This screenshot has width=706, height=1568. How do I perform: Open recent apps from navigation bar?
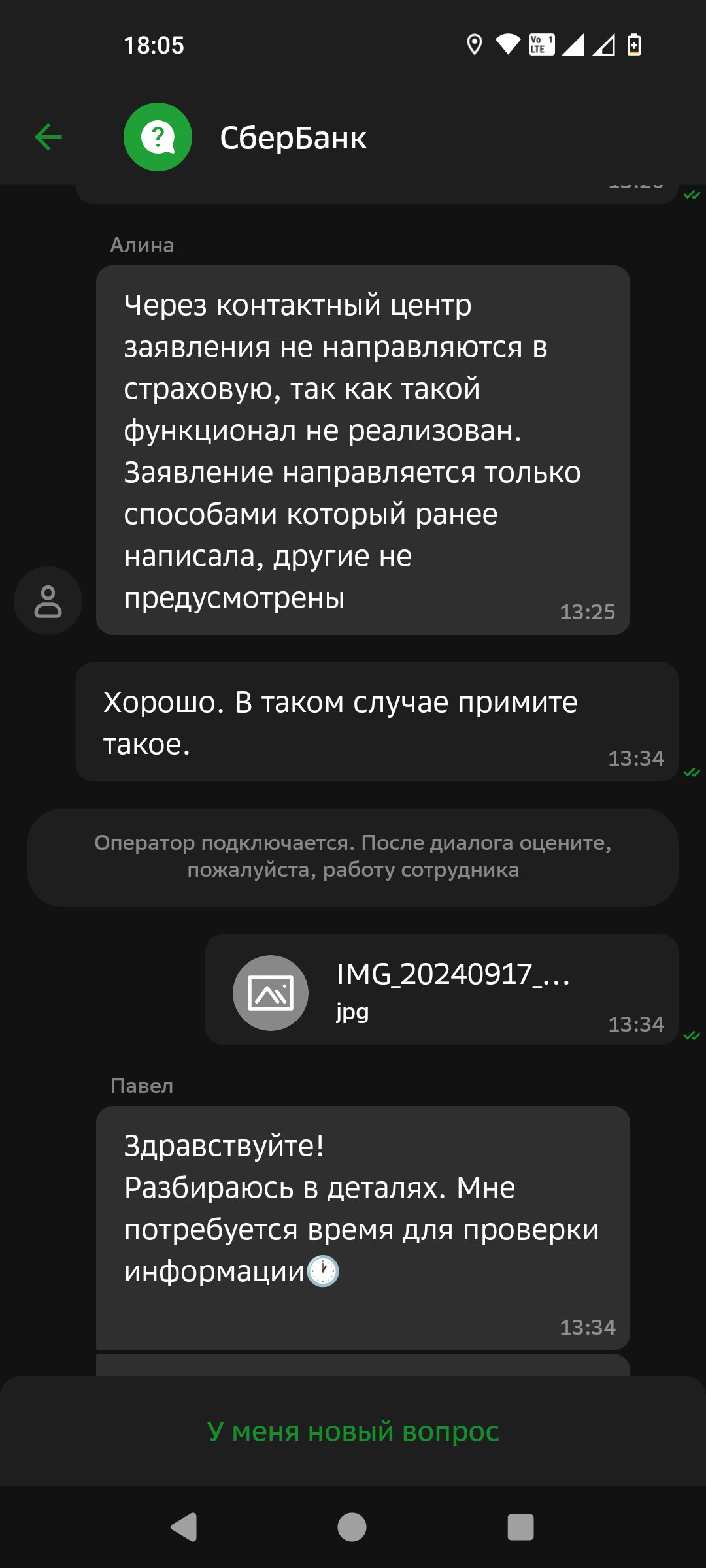pyautogui.click(x=520, y=1527)
